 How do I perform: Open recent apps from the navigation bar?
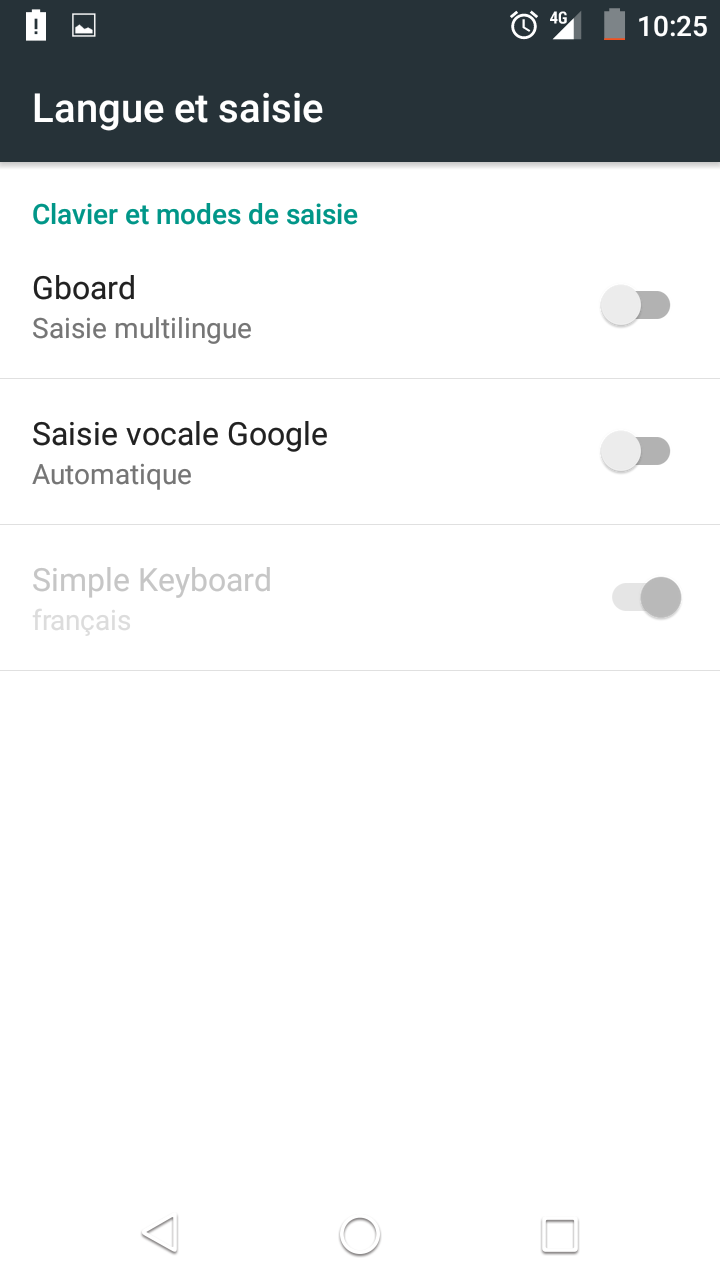(559, 1236)
